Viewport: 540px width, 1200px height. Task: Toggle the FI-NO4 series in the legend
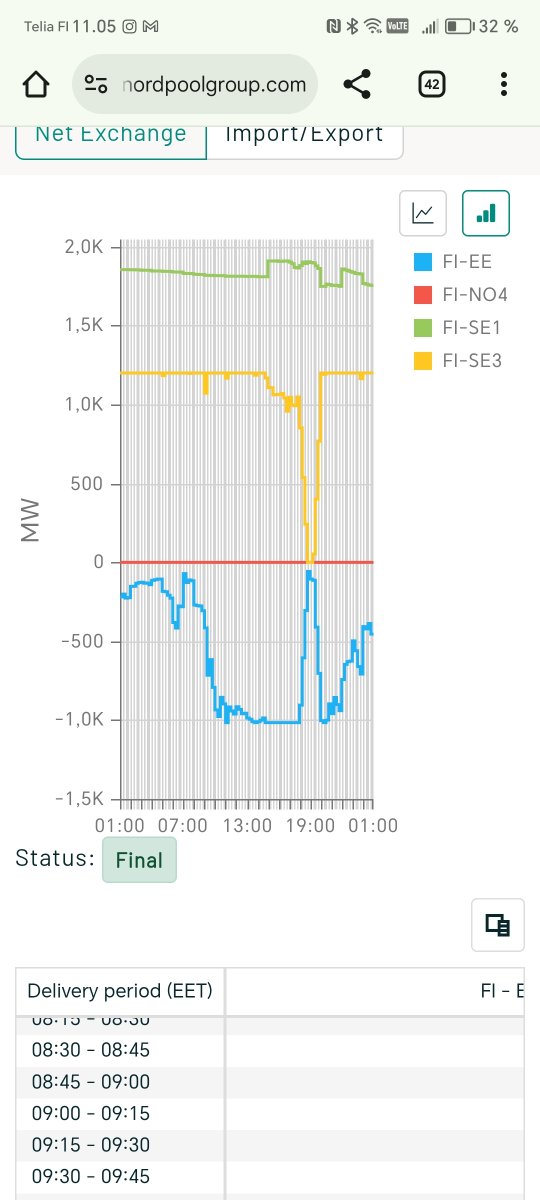[x=461, y=295]
